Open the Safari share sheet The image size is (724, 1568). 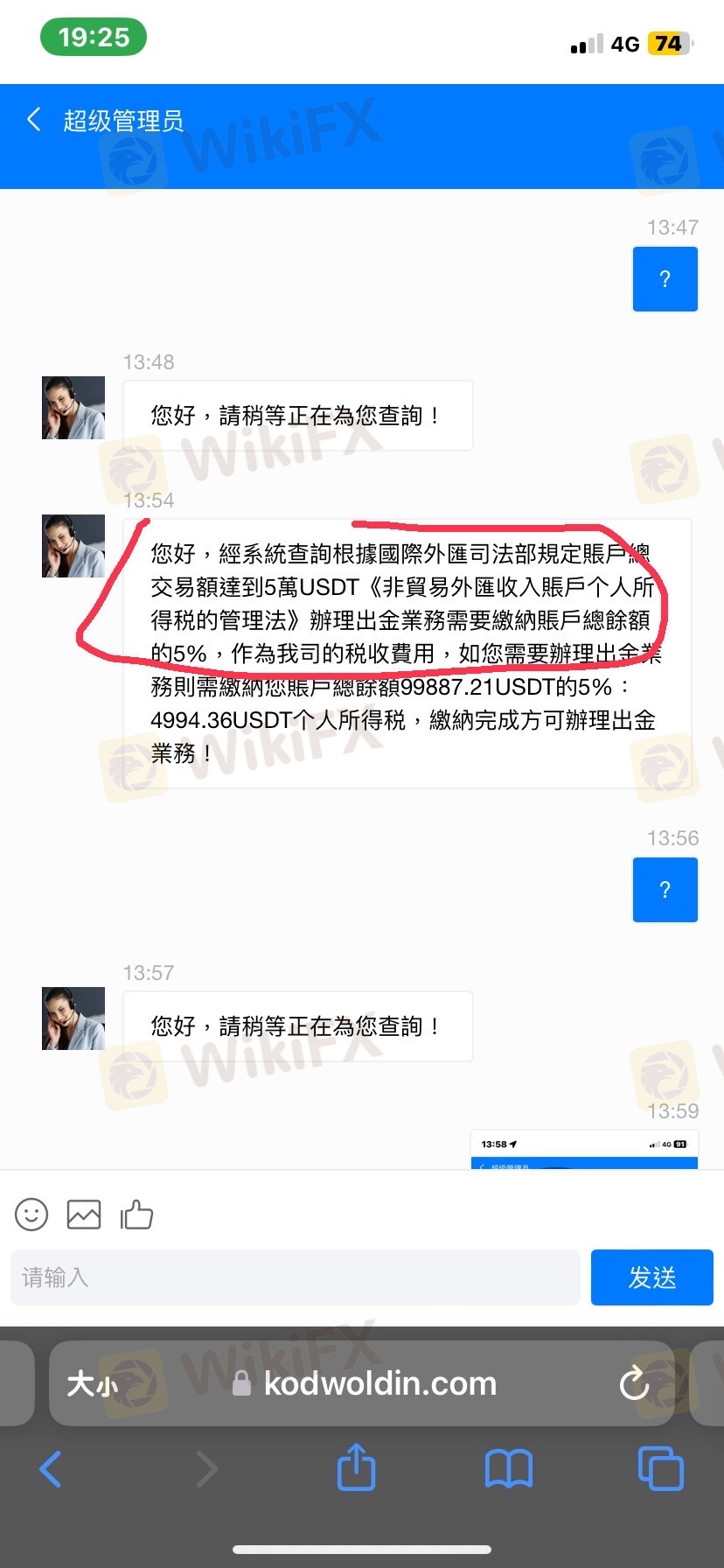click(x=356, y=1467)
